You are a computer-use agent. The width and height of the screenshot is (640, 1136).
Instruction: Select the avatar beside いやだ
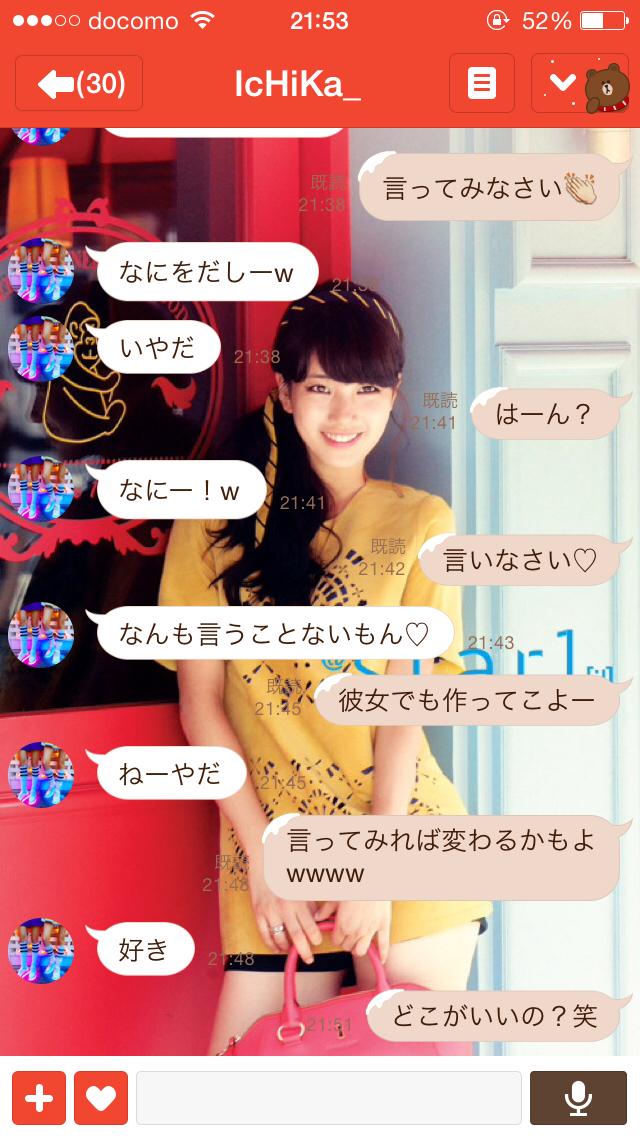click(x=41, y=349)
